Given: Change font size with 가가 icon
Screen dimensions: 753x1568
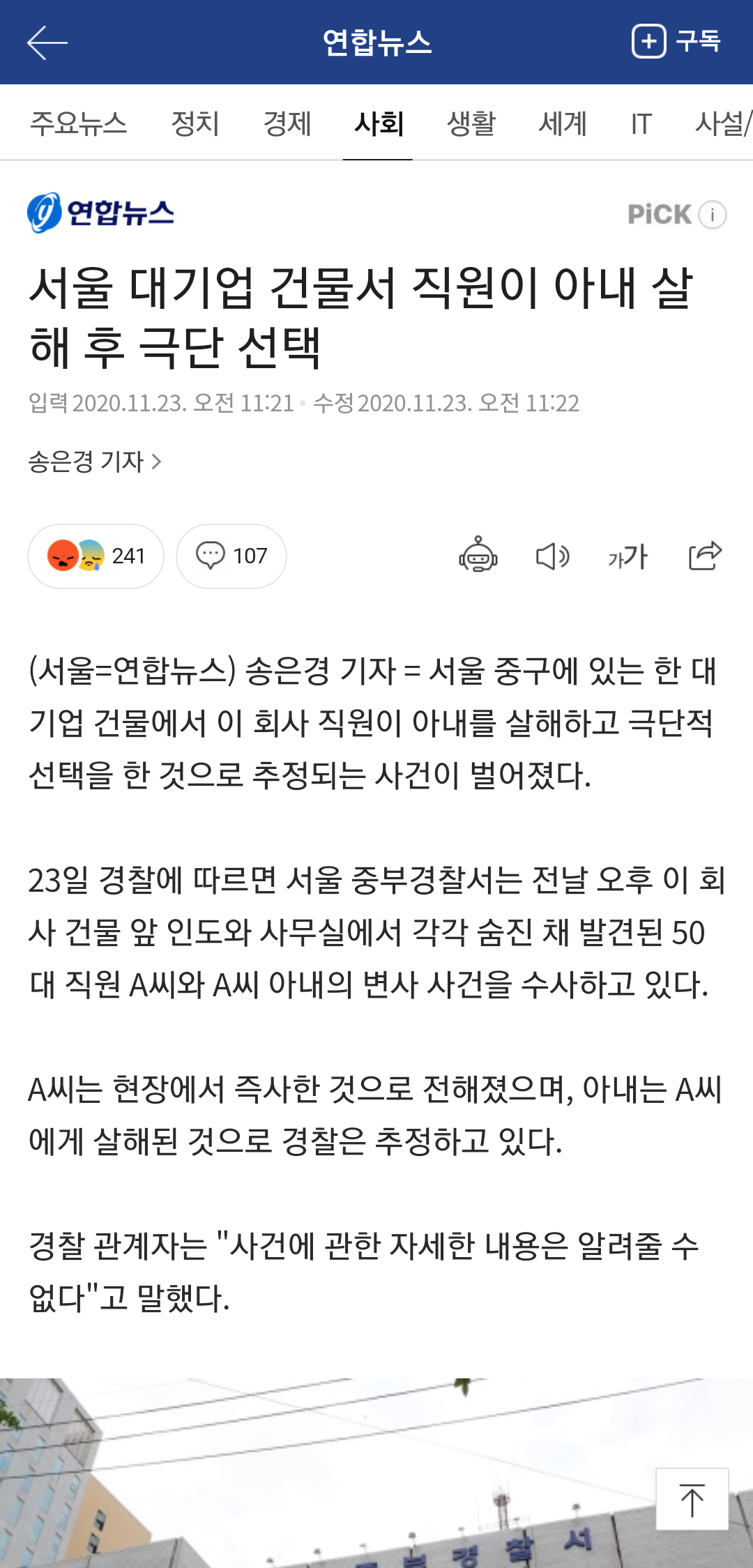Looking at the screenshot, I should point(627,556).
